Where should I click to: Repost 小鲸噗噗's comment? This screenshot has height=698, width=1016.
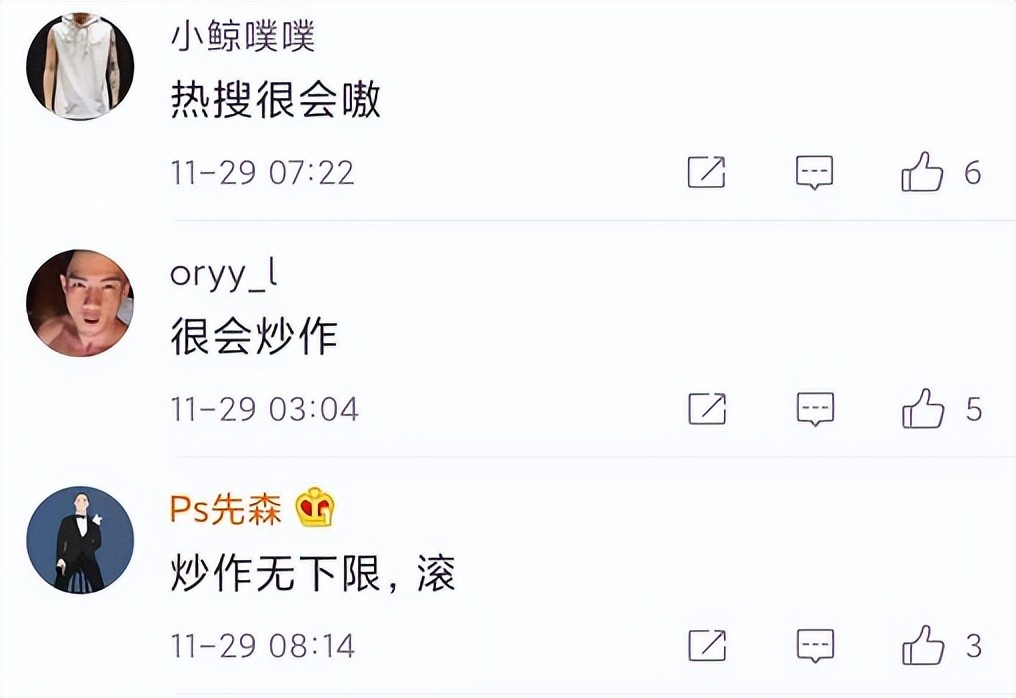coord(706,173)
